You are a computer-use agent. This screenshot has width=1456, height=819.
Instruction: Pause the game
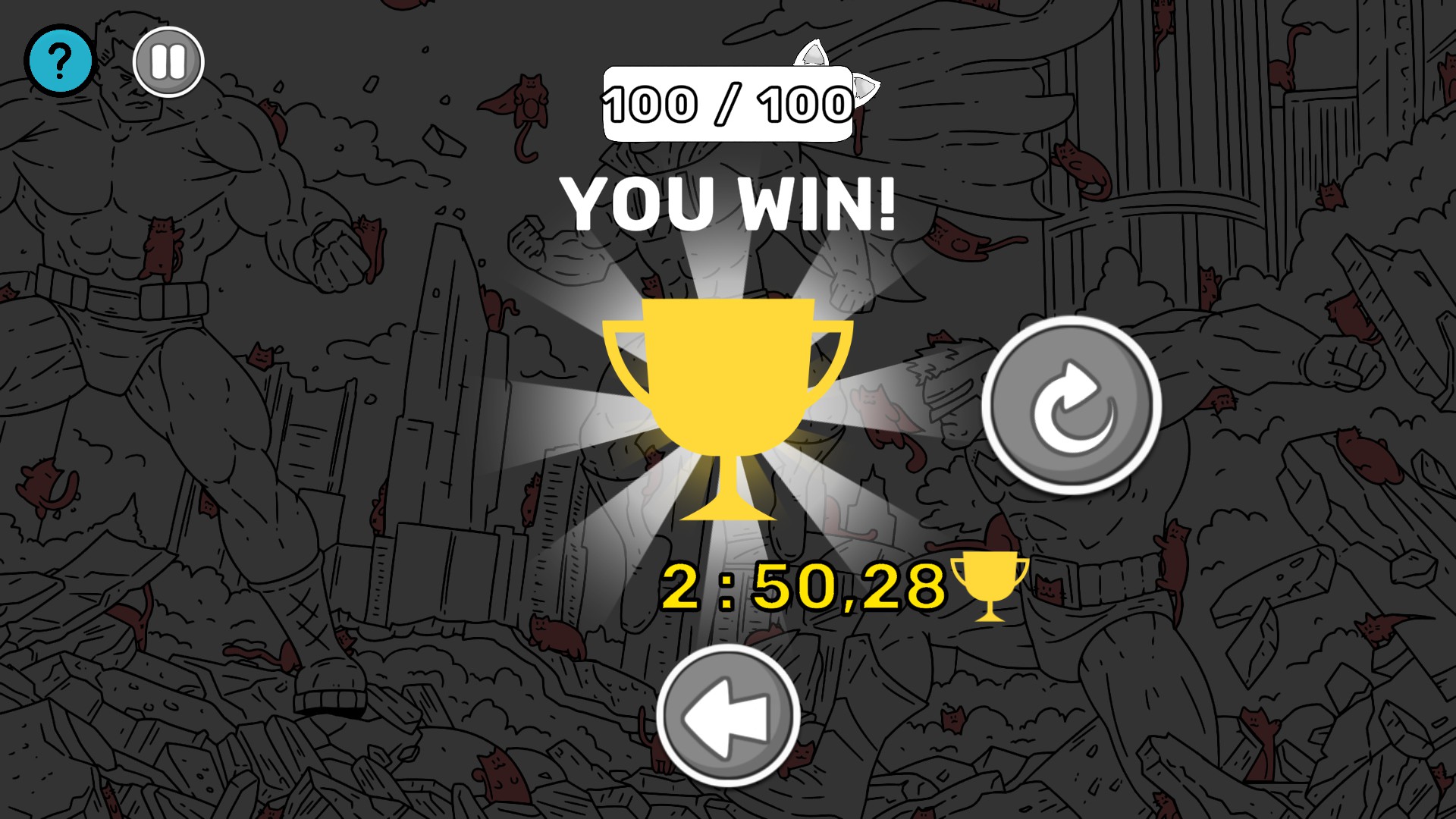coord(168,61)
